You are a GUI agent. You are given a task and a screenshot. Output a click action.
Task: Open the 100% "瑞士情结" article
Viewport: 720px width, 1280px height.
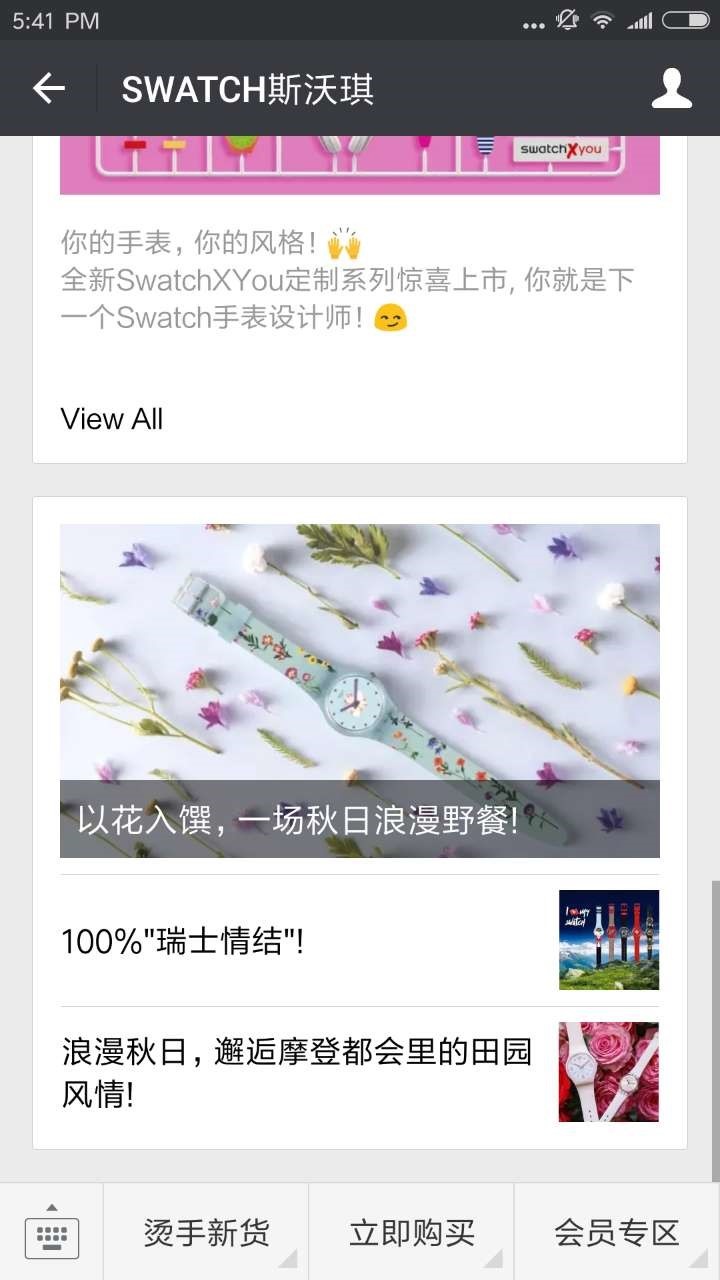tap(359, 941)
